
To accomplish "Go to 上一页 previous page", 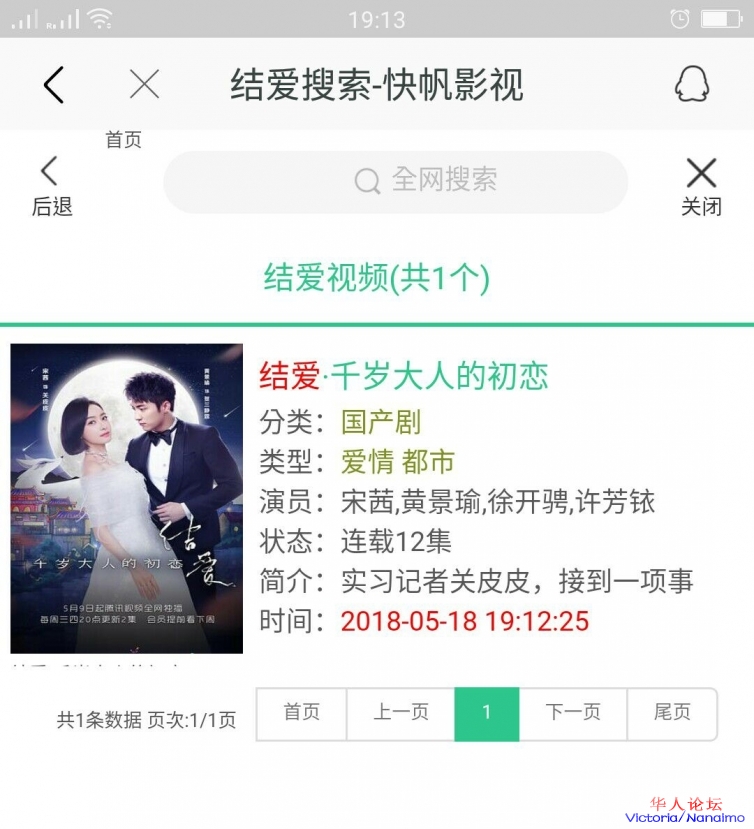I will pyautogui.click(x=401, y=713).
